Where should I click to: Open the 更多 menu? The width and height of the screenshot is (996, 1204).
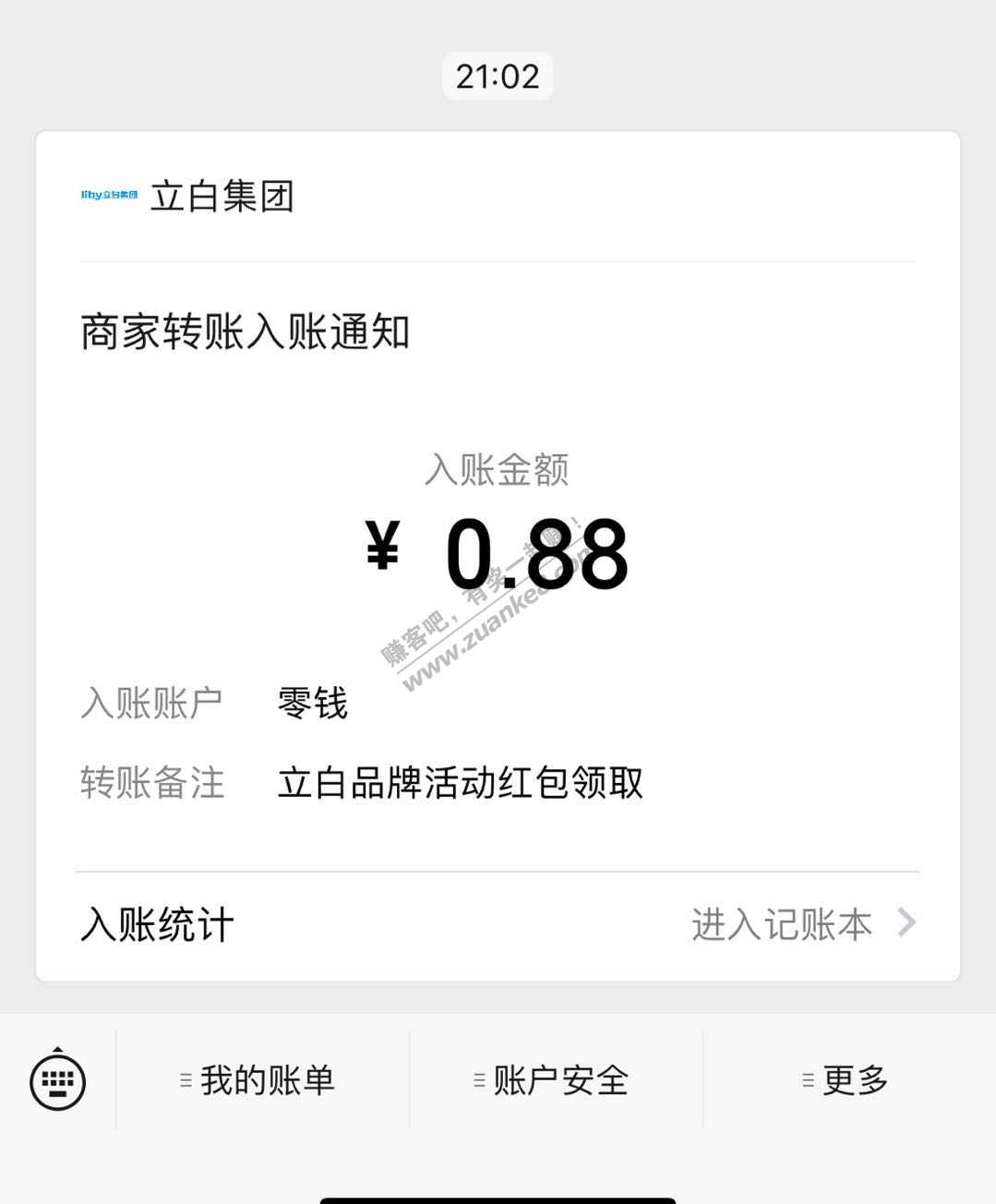coord(846,1080)
